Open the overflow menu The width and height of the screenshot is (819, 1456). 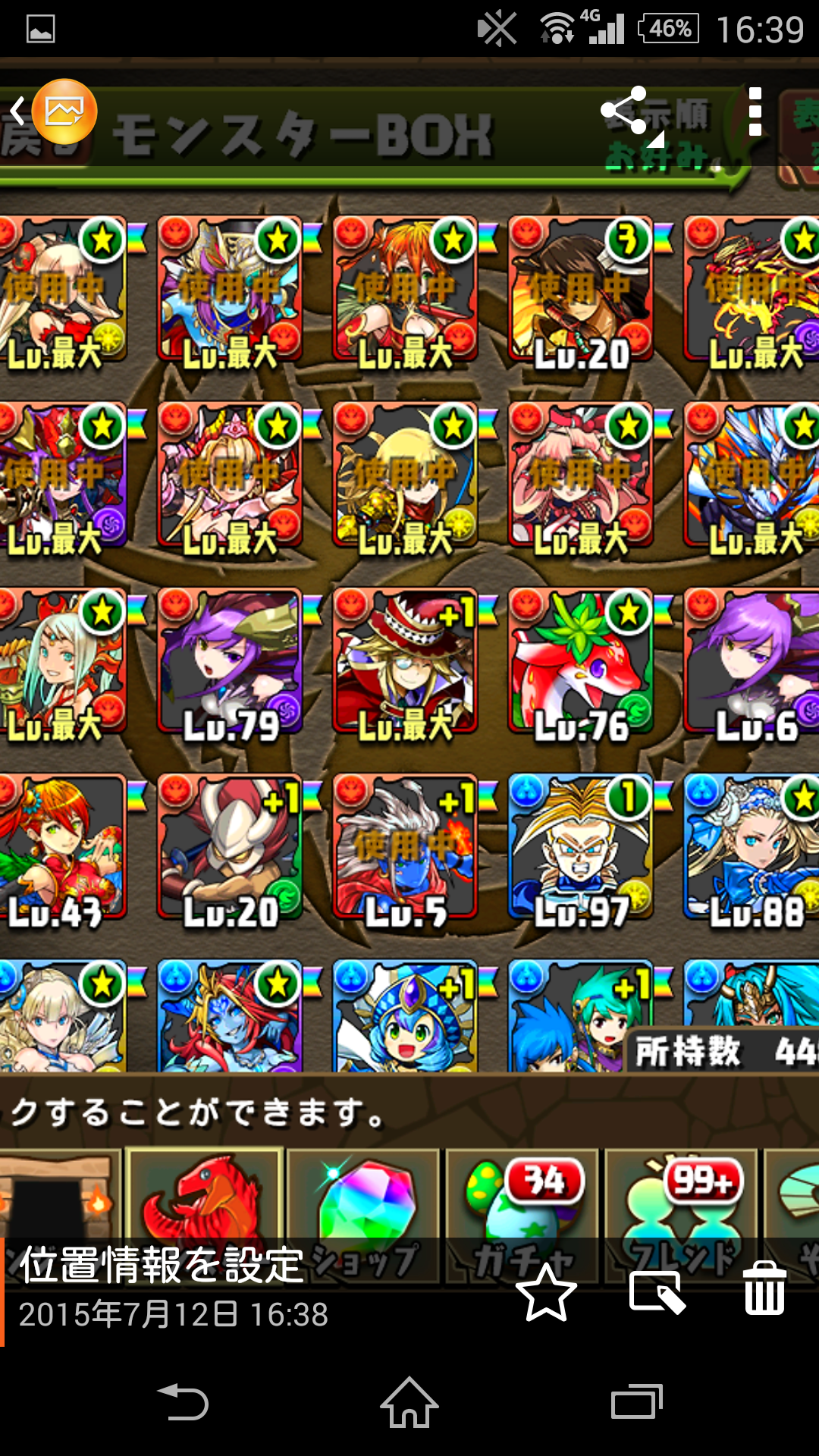pyautogui.click(x=755, y=111)
